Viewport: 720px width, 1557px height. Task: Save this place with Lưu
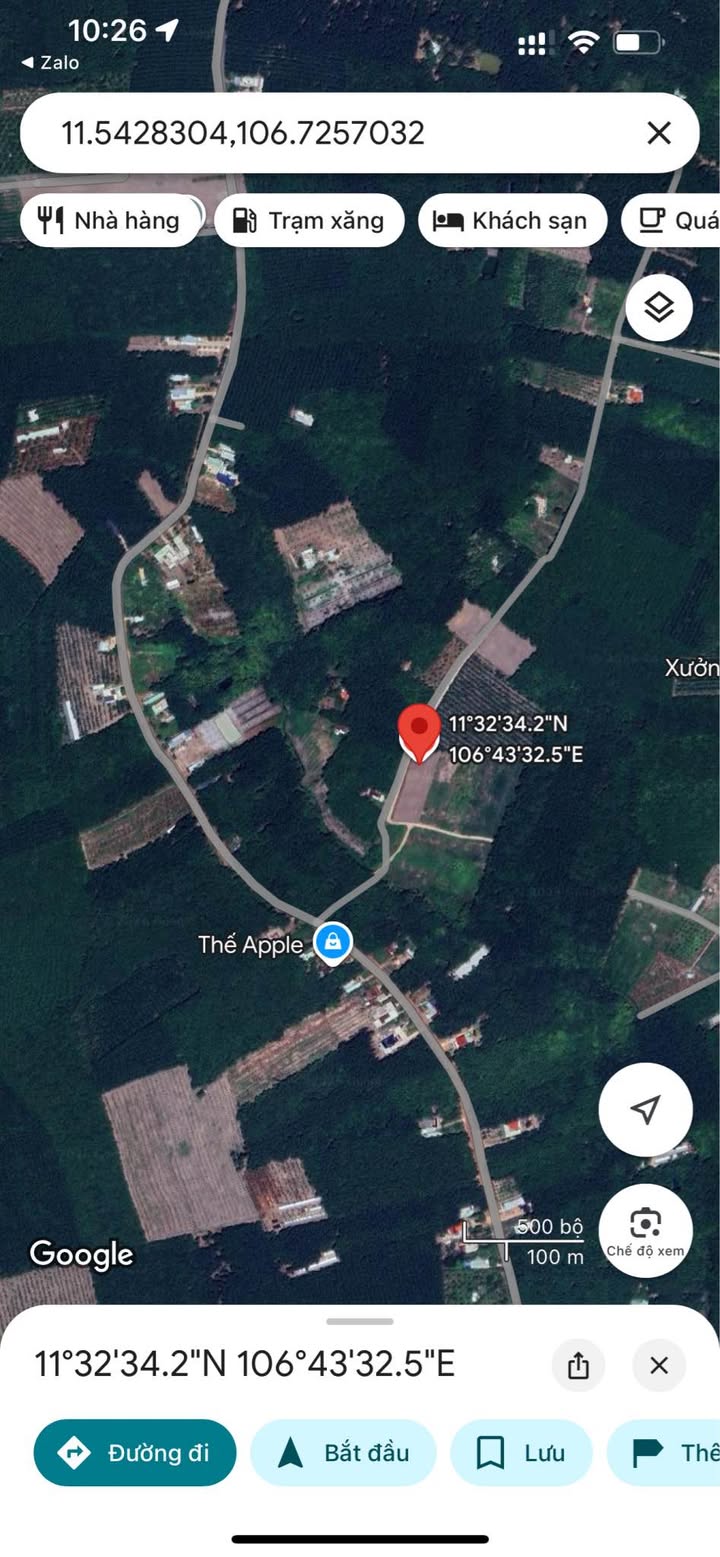[521, 1452]
